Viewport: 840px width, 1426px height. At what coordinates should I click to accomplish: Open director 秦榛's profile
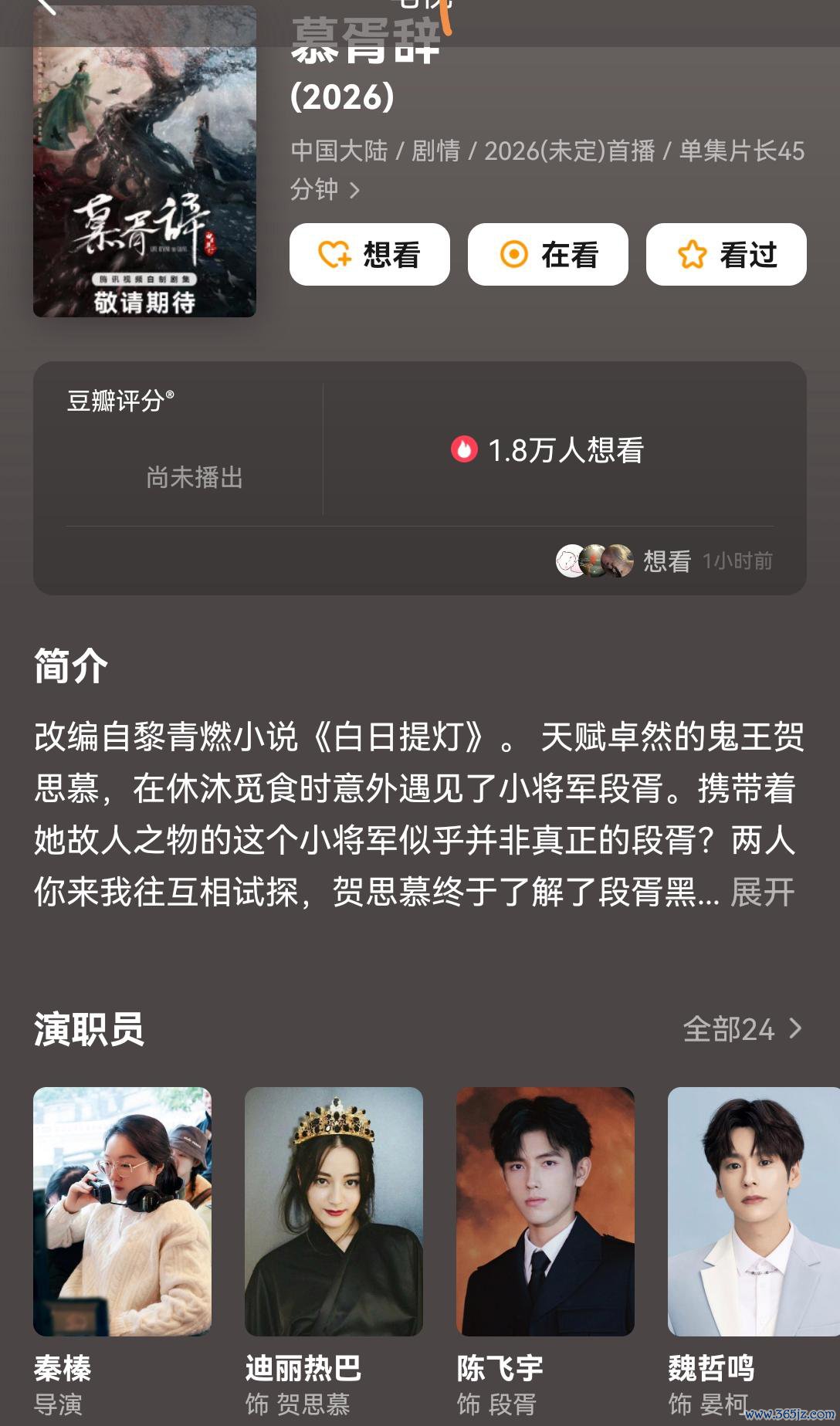[122, 1252]
